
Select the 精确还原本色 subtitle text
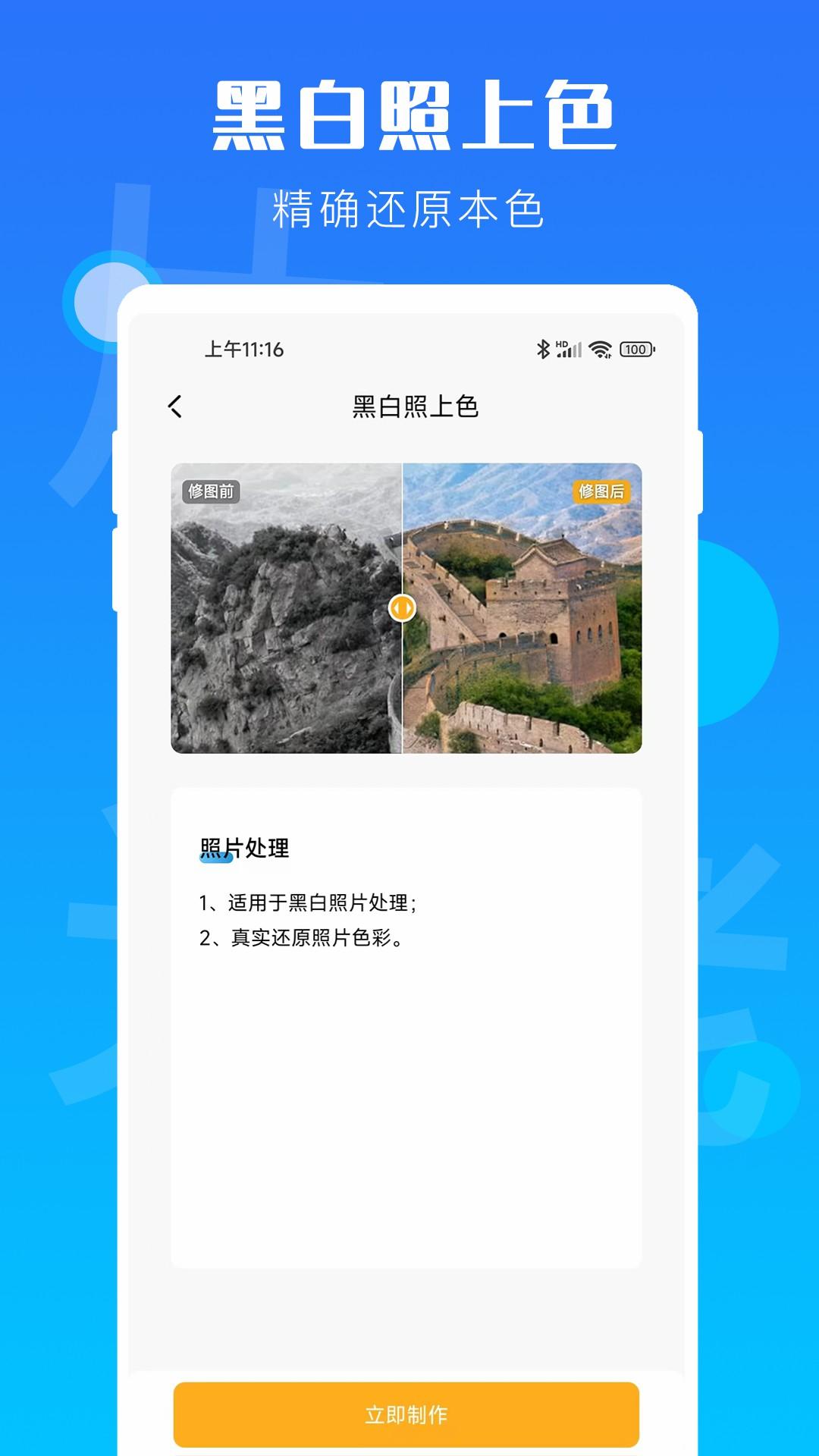pos(409,206)
